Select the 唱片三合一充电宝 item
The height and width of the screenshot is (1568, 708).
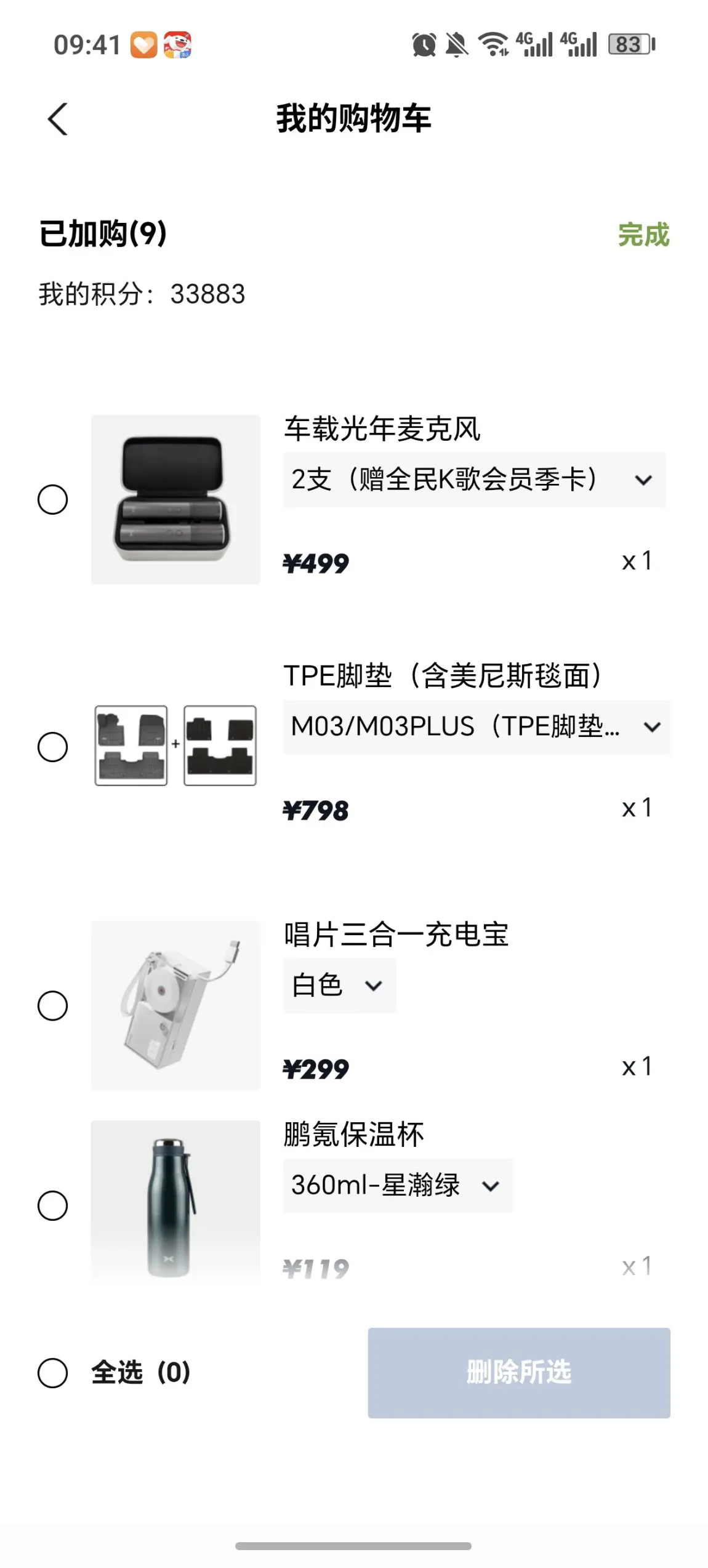click(x=52, y=1005)
